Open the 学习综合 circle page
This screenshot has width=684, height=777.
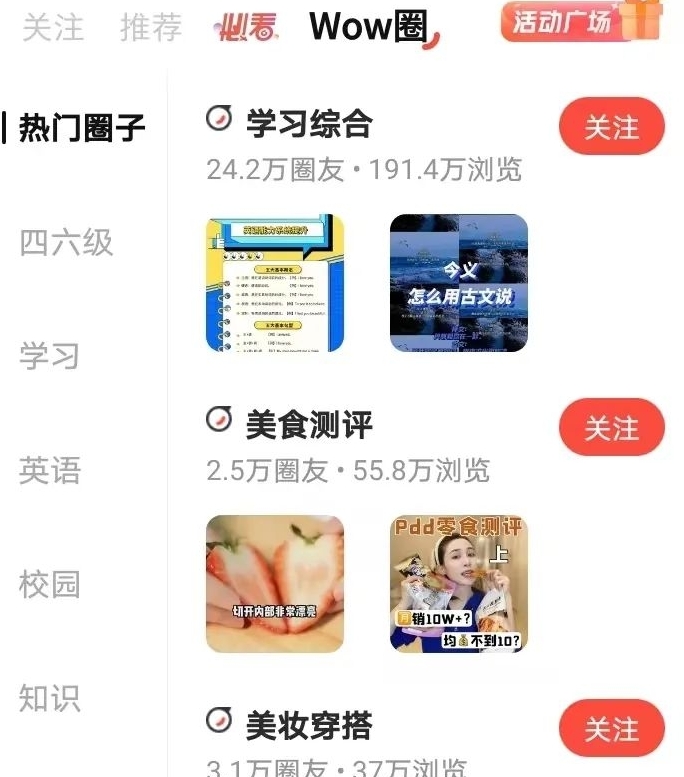(x=309, y=123)
